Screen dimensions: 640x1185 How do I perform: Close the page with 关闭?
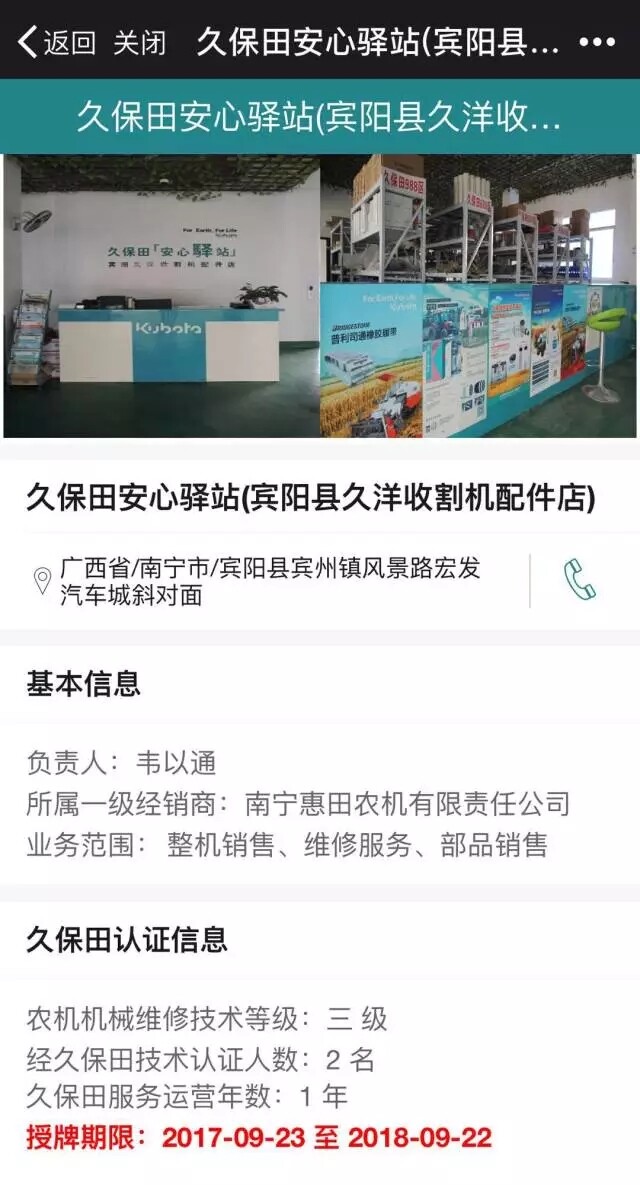pos(139,42)
